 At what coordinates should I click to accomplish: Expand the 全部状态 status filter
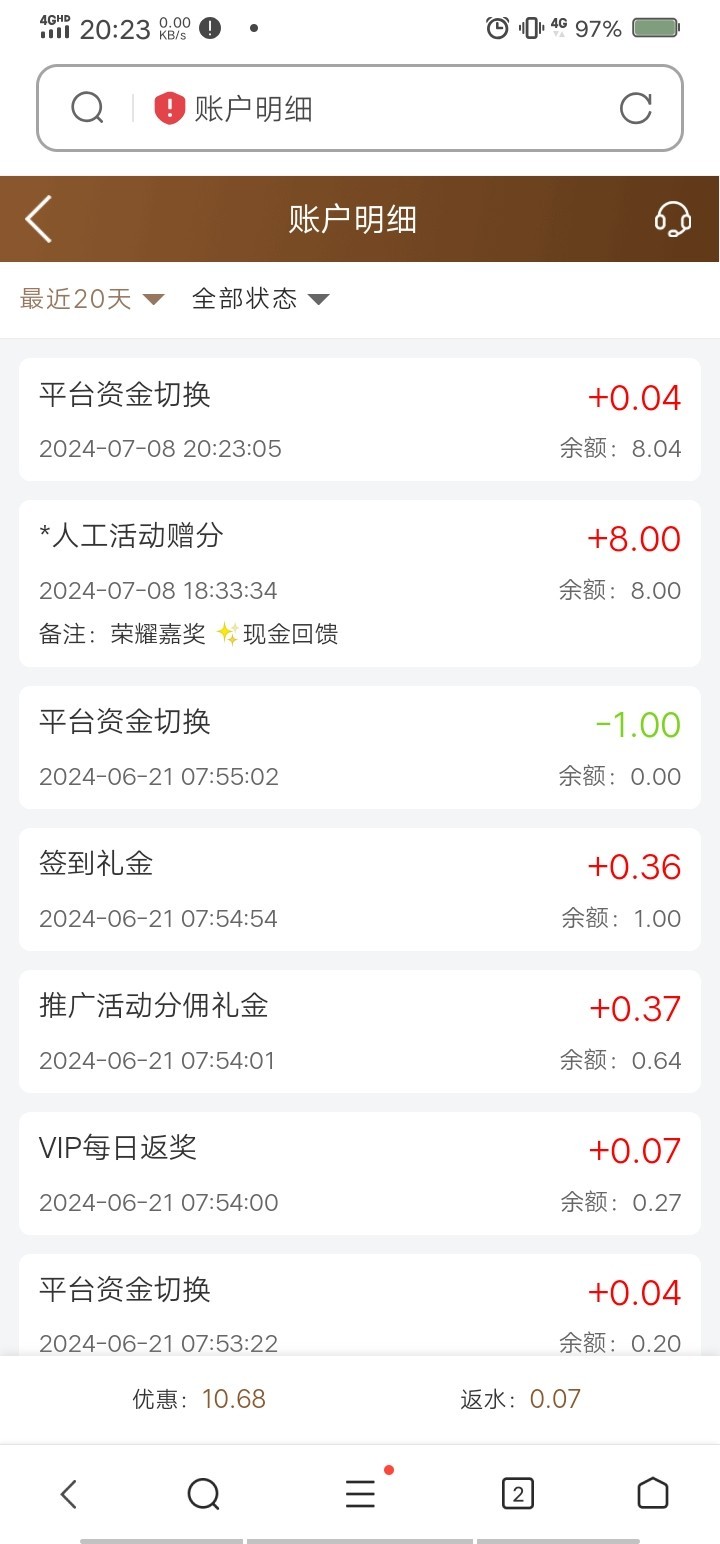(260, 299)
